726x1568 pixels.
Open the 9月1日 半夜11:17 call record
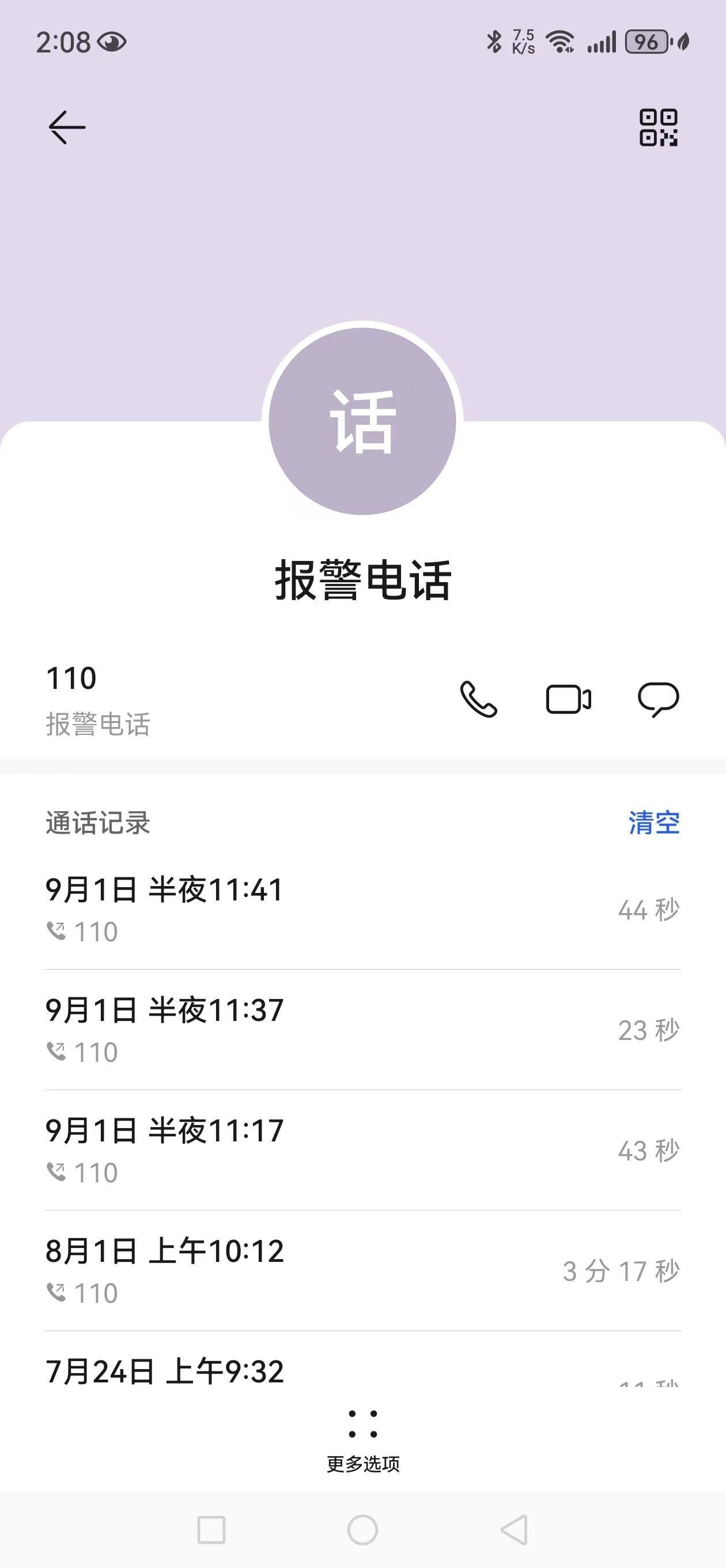(x=362, y=1151)
